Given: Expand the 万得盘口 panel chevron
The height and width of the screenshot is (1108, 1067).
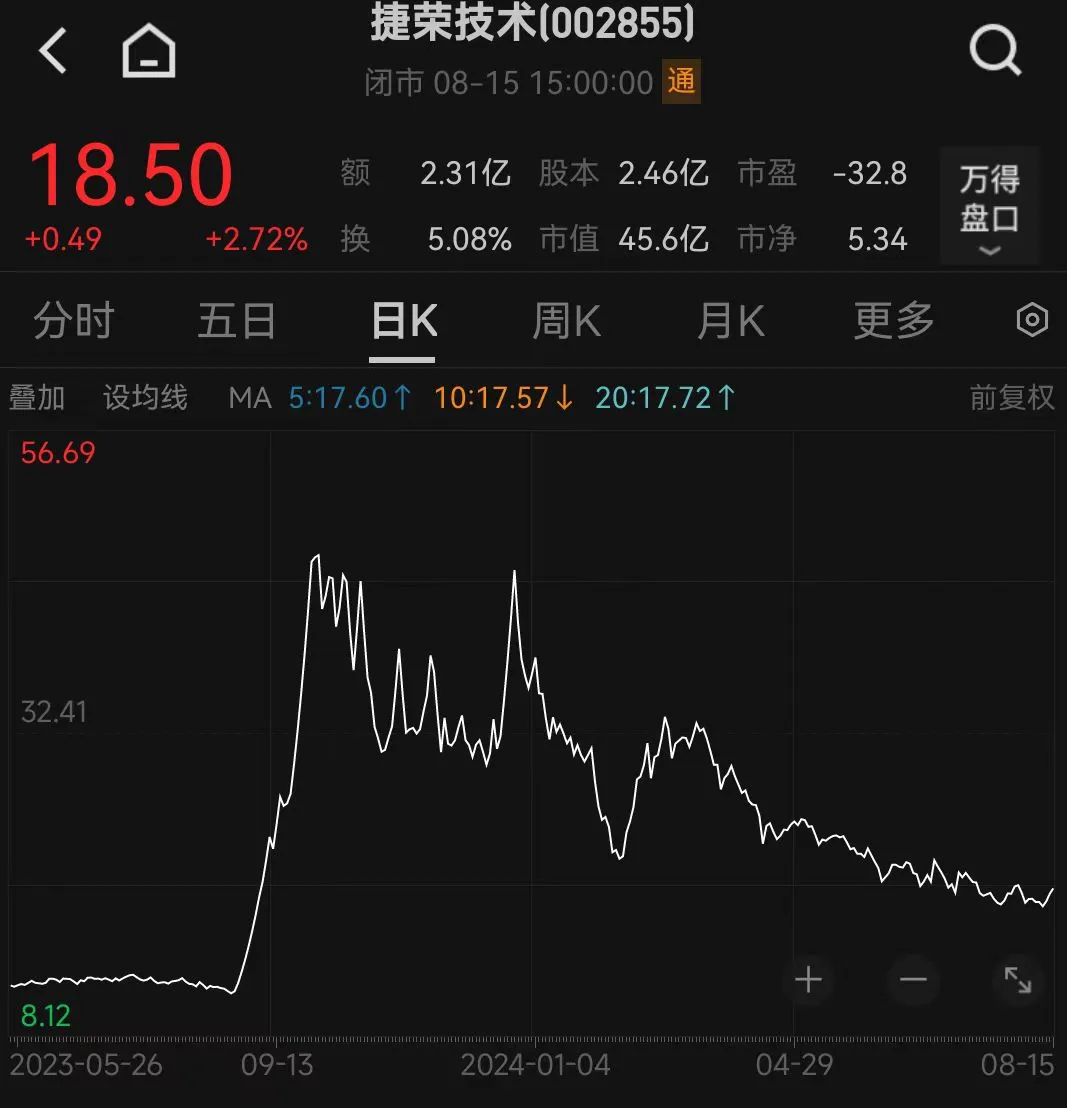Looking at the screenshot, I should (x=988, y=252).
